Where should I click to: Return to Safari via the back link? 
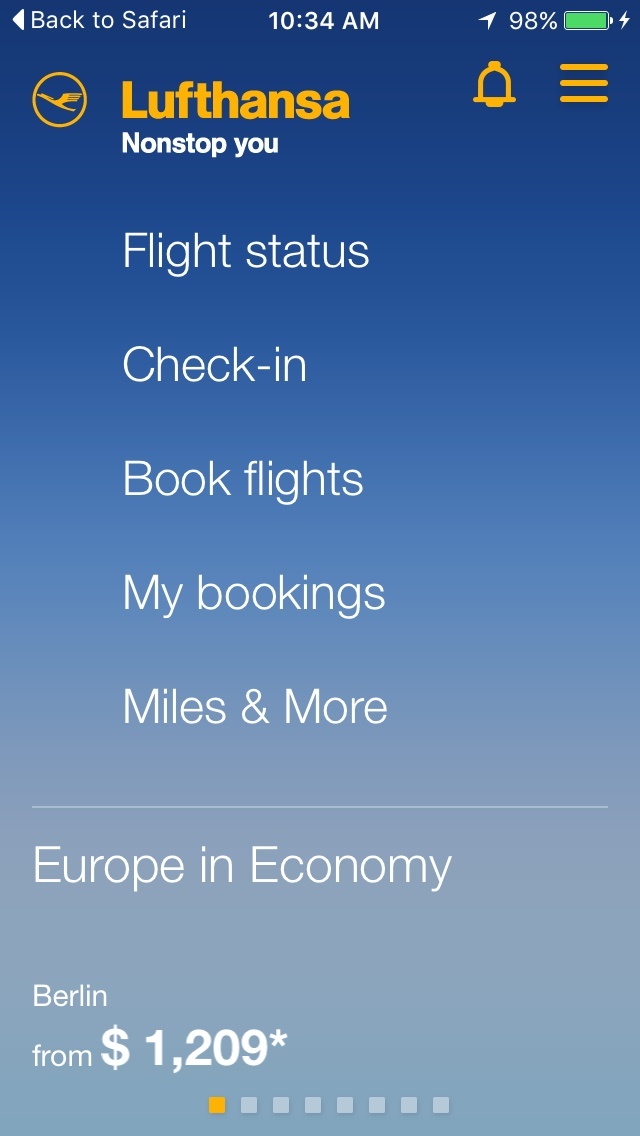[100, 20]
